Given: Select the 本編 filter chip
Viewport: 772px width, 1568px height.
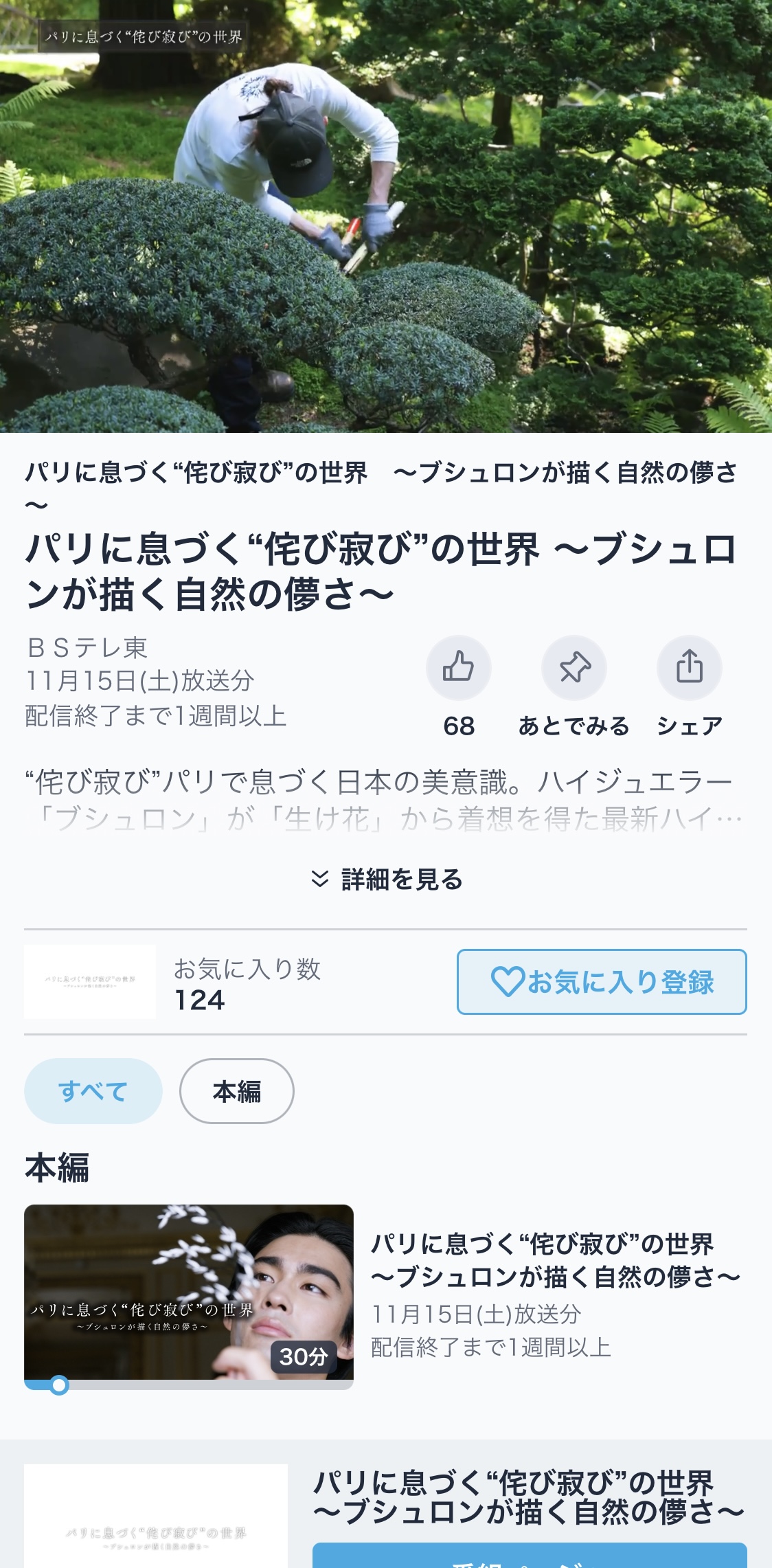Looking at the screenshot, I should 237,1091.
